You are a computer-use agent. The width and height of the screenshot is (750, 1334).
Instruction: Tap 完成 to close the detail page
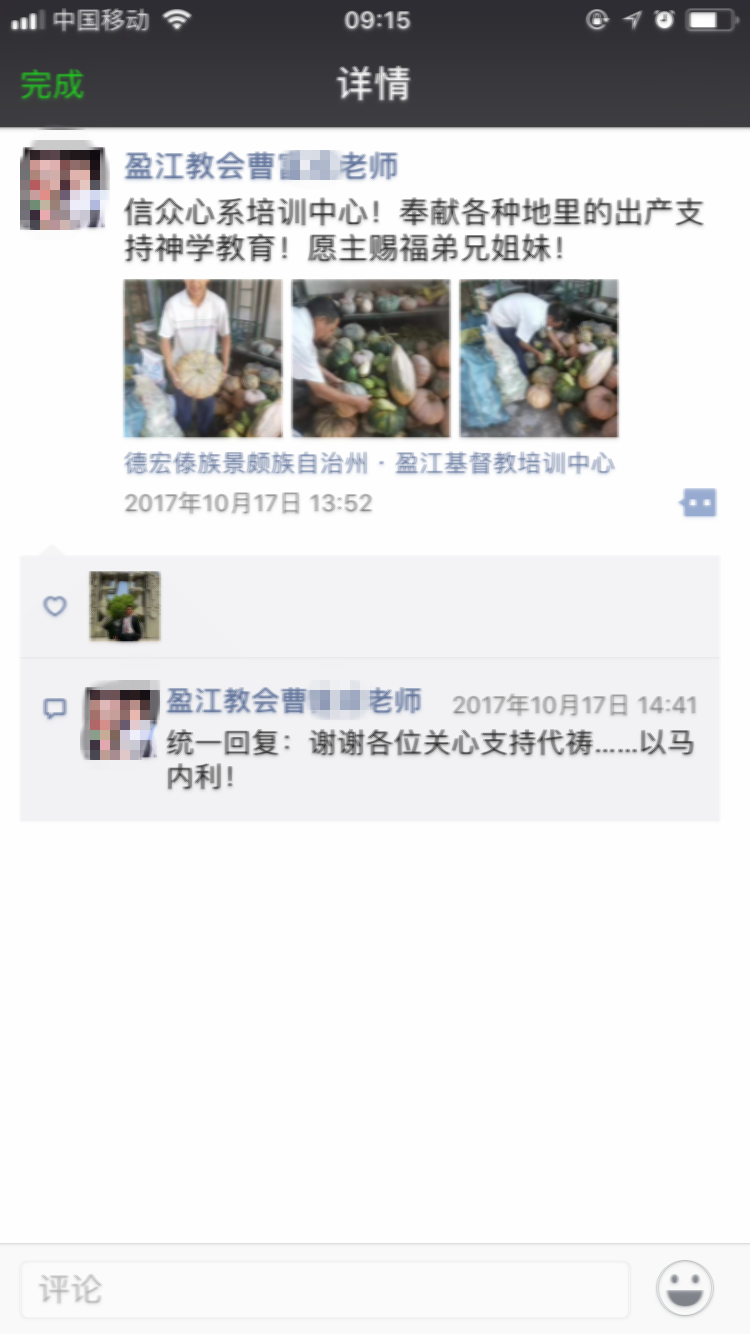pos(52,85)
